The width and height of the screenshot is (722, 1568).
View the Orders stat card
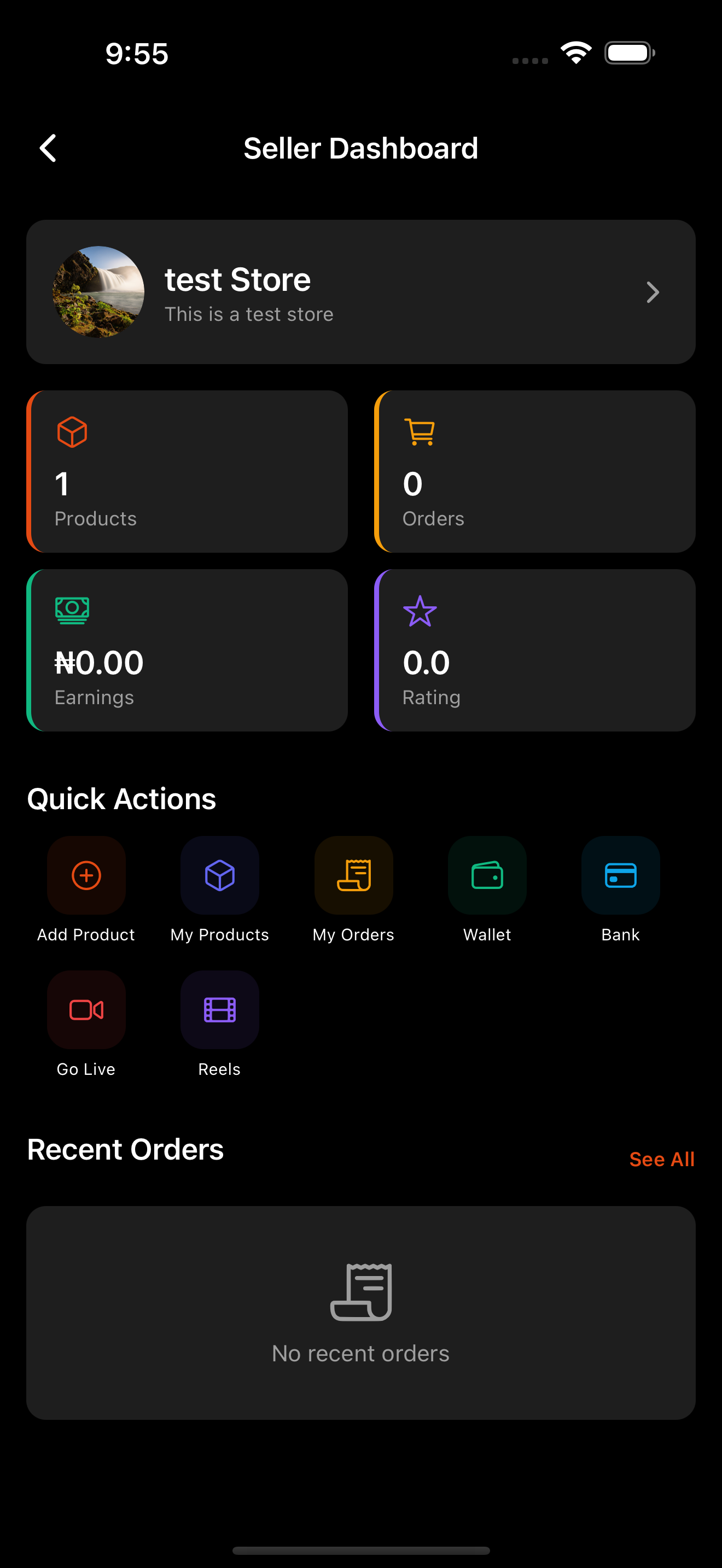[x=535, y=472]
